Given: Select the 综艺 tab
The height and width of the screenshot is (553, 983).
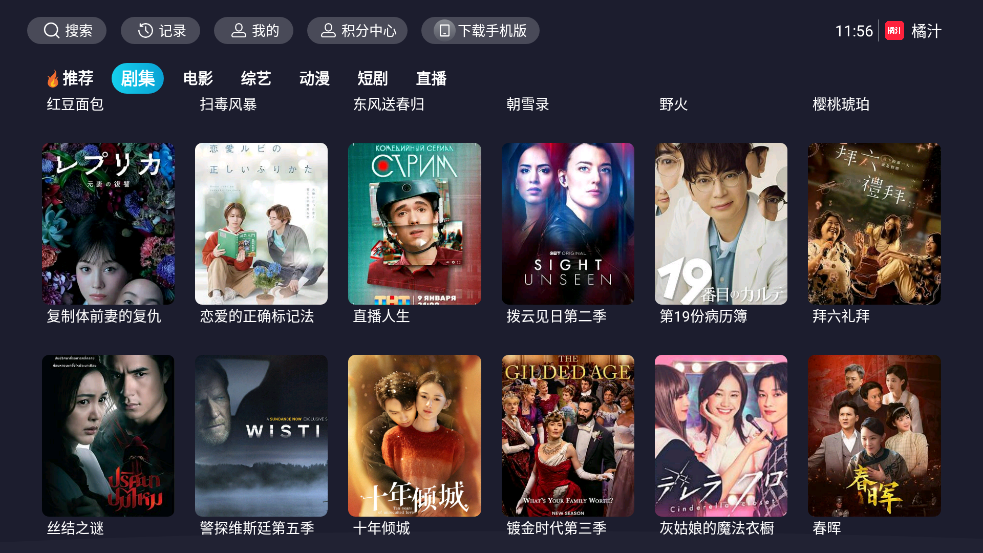Looking at the screenshot, I should click(256, 78).
